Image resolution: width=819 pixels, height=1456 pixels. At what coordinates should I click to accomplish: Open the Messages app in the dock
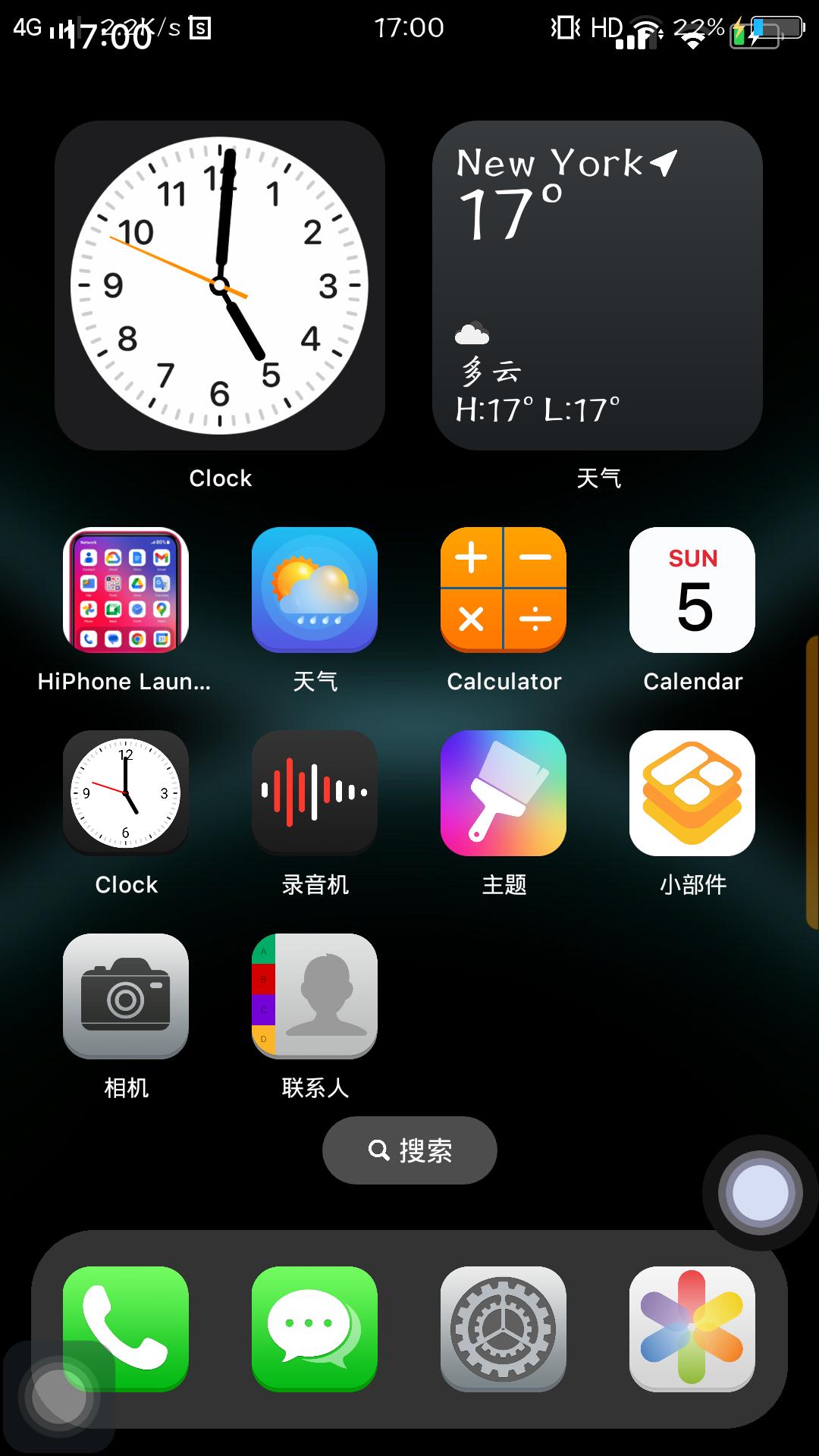point(314,1329)
